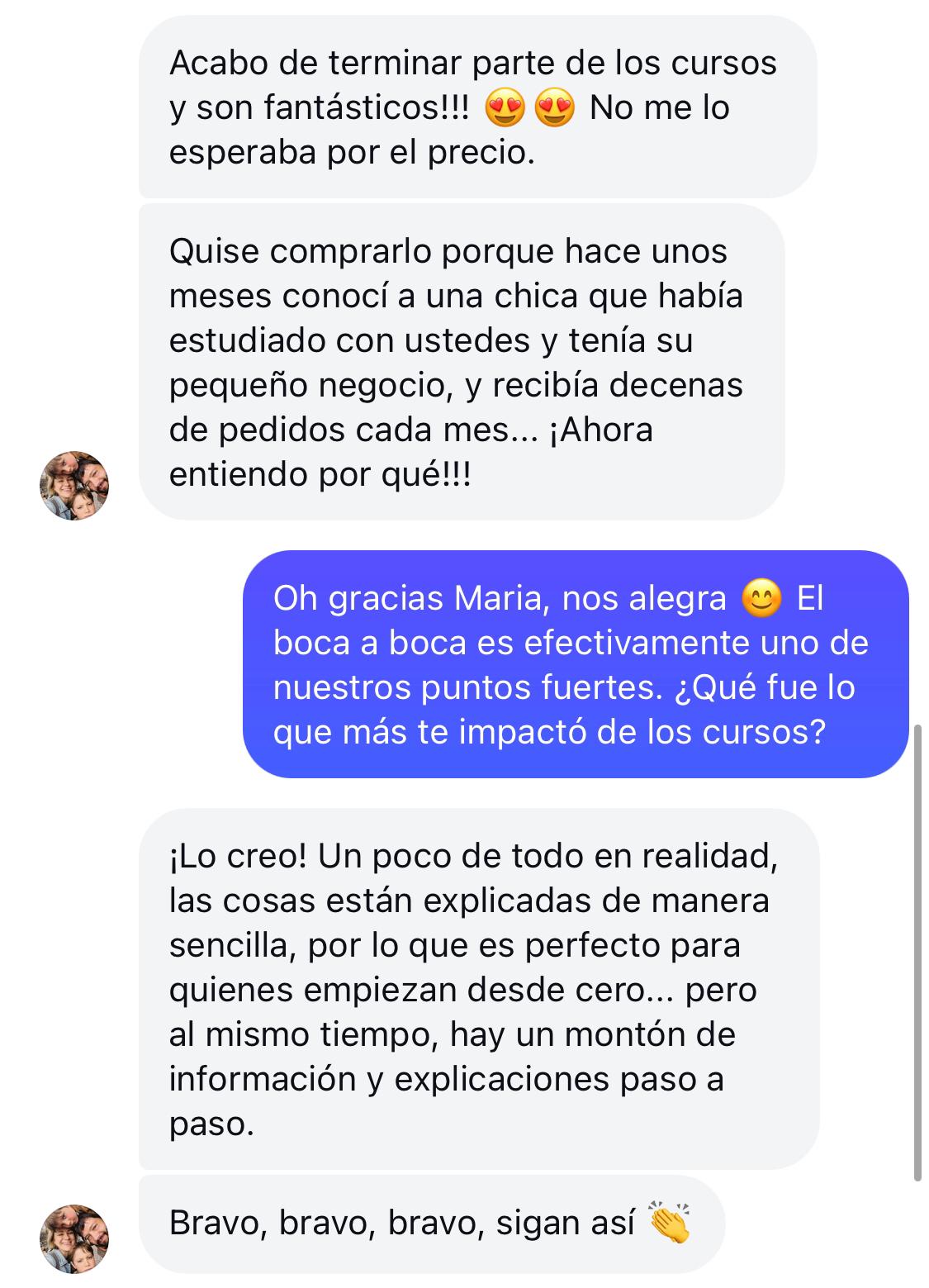This screenshot has height=1288, width=929.
Task: Tap the profile photo next to "Bravo, bravo, bravo"
Action: pos(74,1238)
